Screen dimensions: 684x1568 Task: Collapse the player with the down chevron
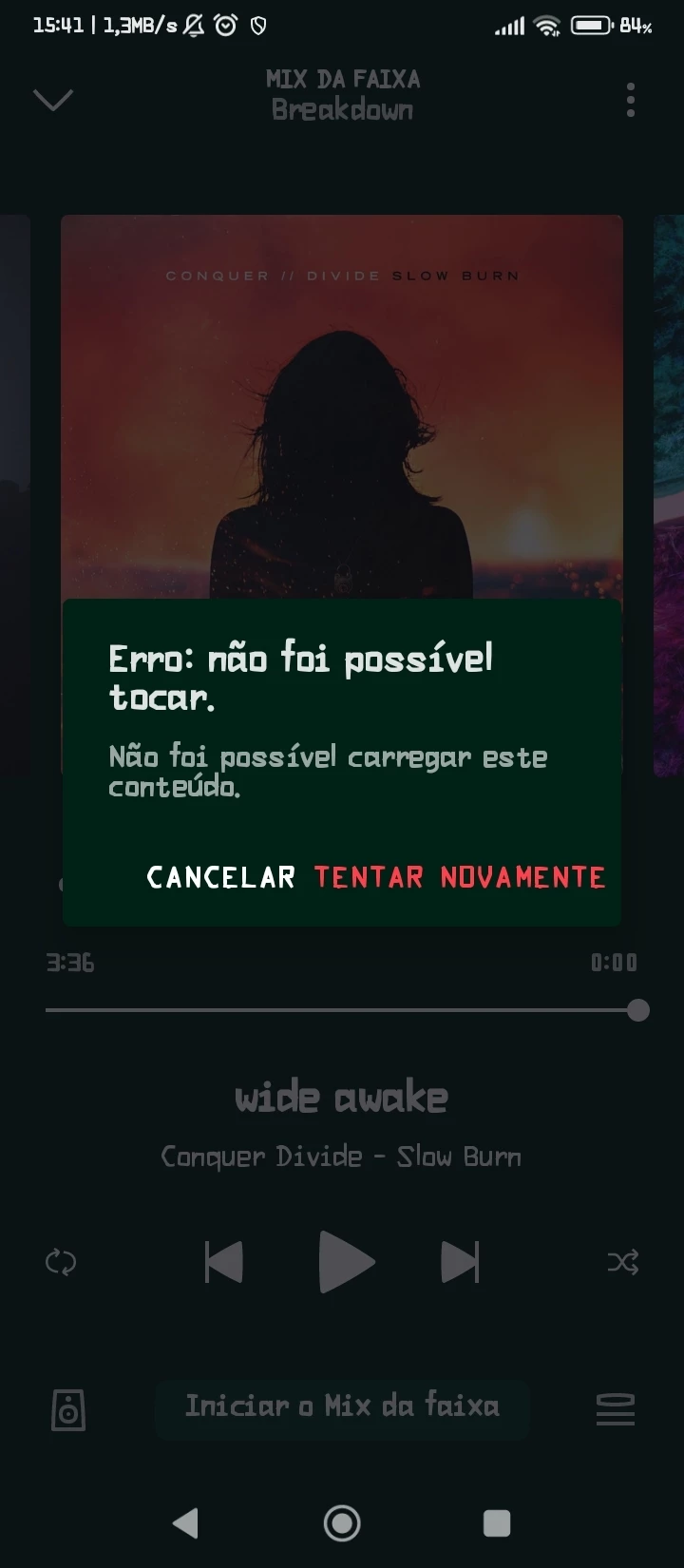click(x=53, y=100)
